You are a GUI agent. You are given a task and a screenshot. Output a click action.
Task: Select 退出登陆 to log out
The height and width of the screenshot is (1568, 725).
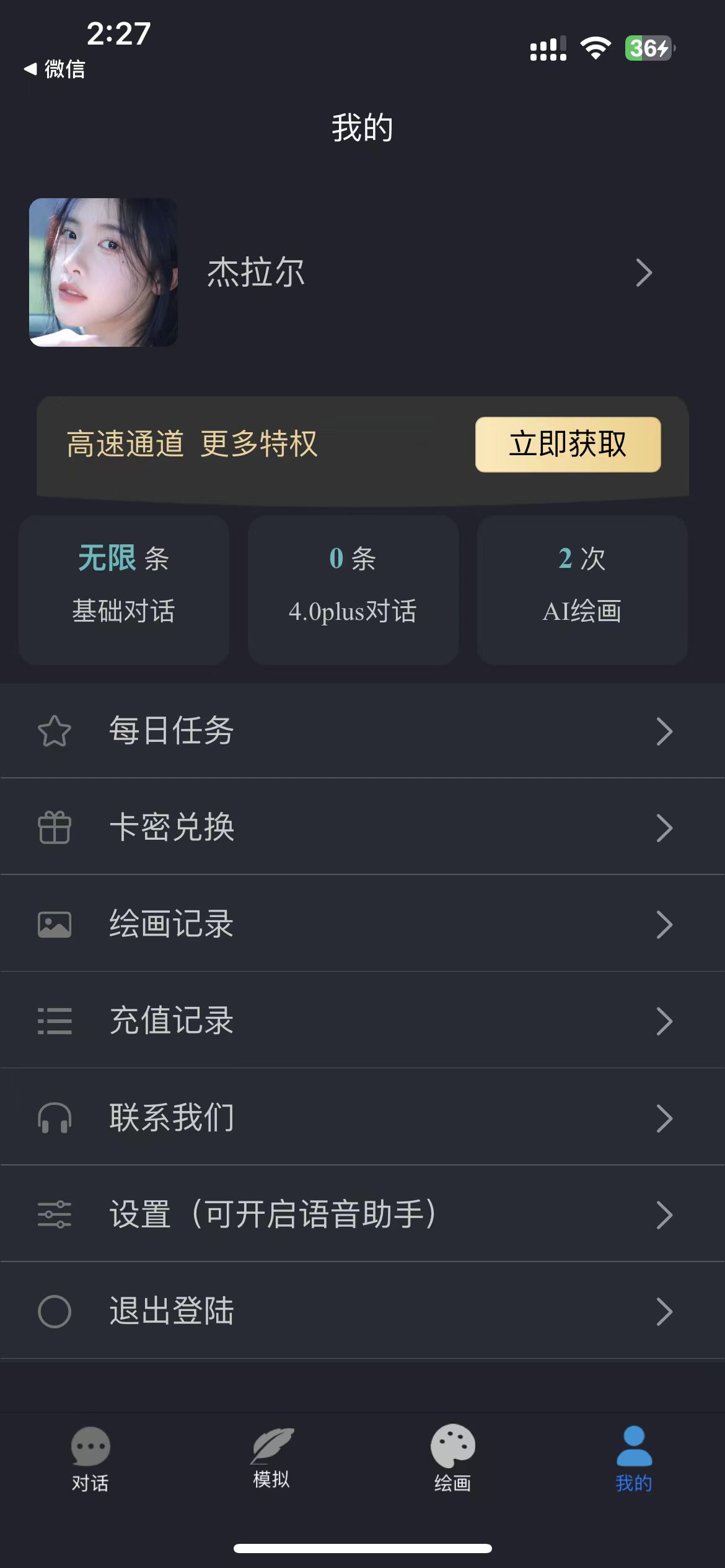[362, 1310]
